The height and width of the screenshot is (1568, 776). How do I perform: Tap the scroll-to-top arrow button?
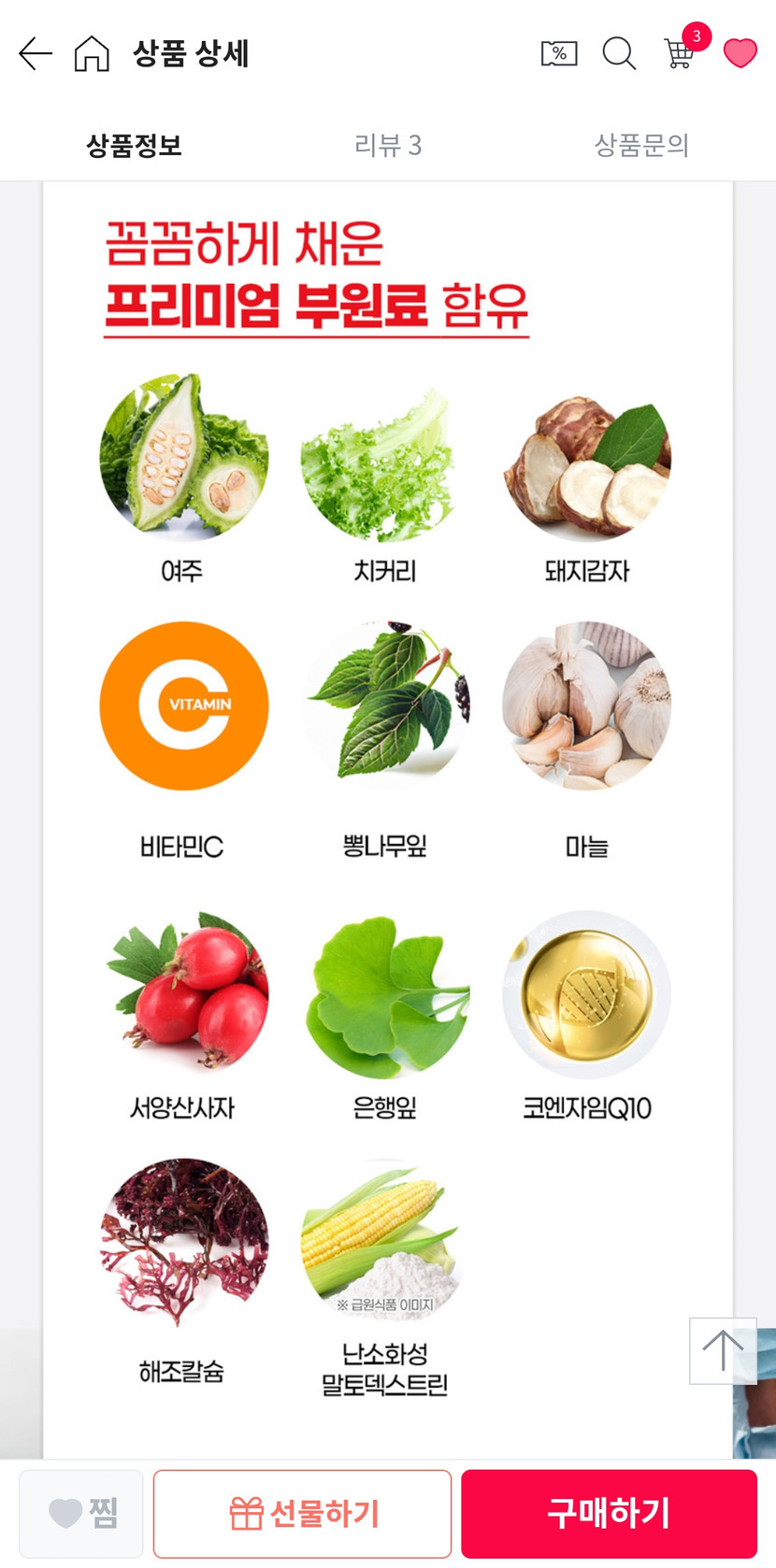tap(723, 1350)
